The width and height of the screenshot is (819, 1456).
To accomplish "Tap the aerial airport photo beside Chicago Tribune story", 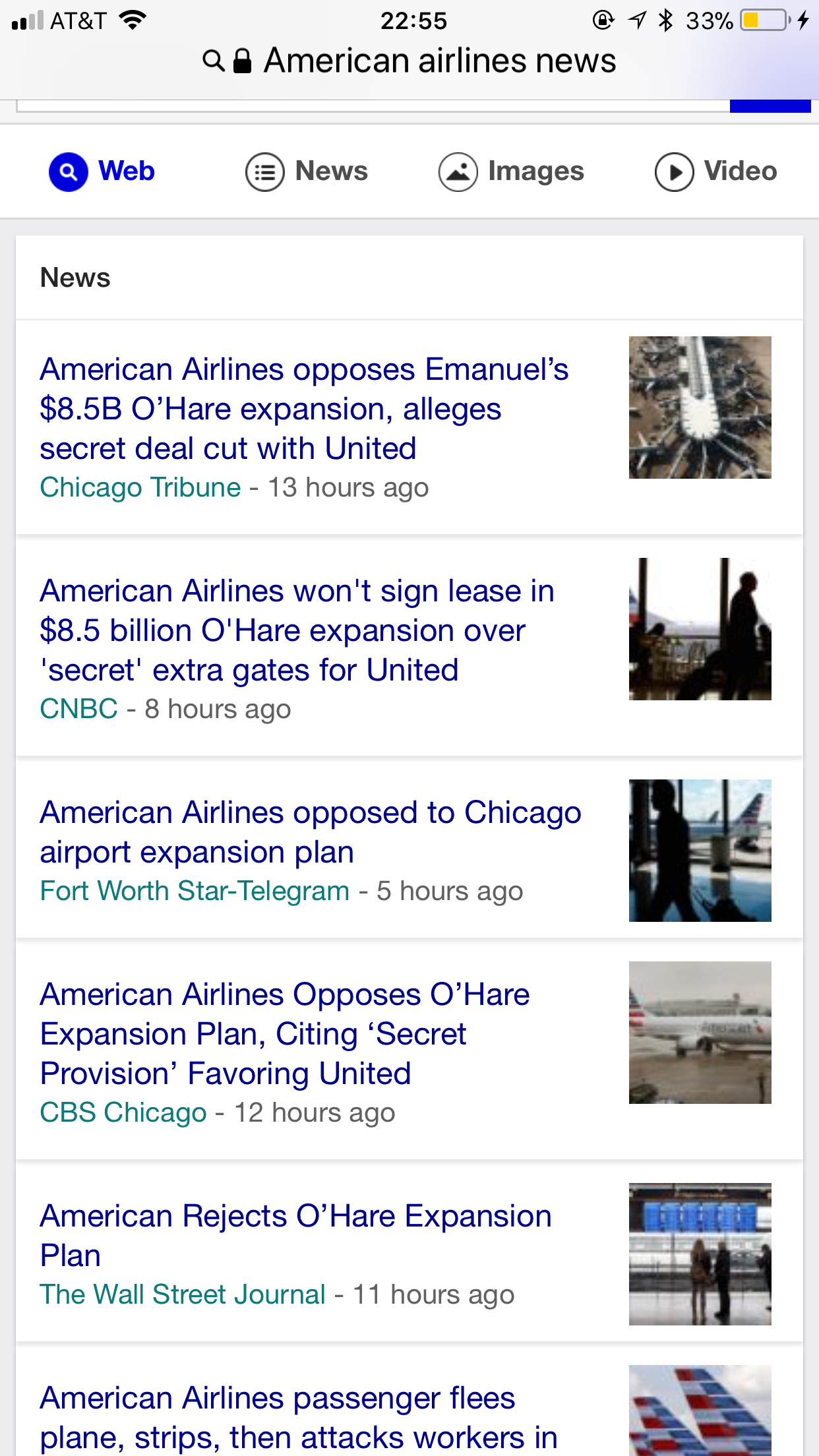I will pos(700,408).
